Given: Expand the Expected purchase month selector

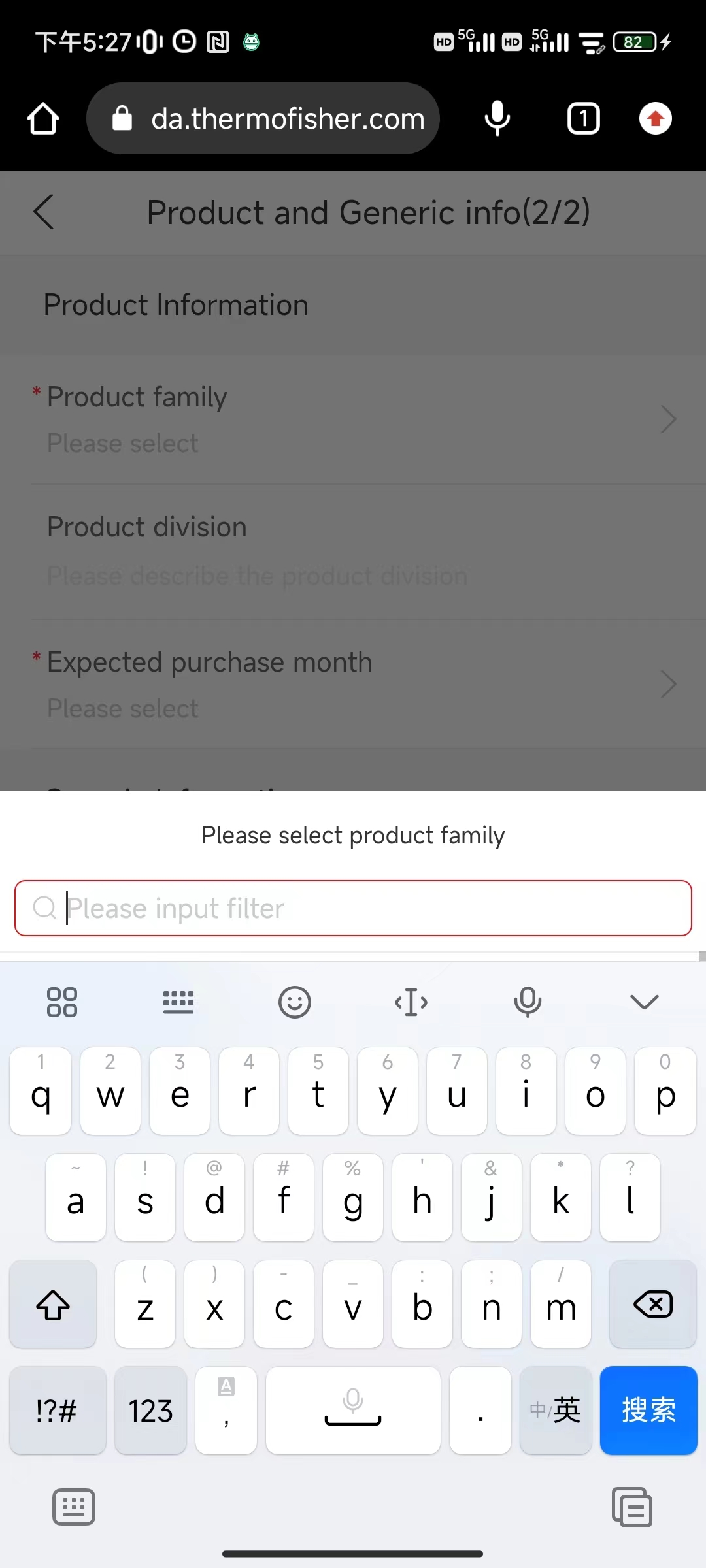Looking at the screenshot, I should (x=353, y=683).
